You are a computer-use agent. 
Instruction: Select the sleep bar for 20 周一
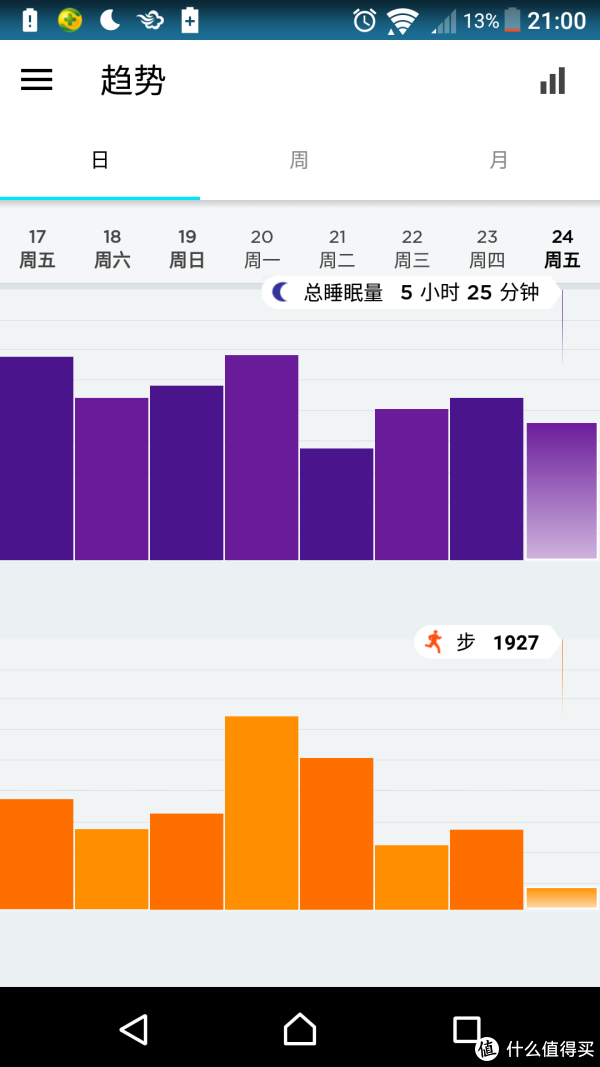pyautogui.click(x=261, y=457)
